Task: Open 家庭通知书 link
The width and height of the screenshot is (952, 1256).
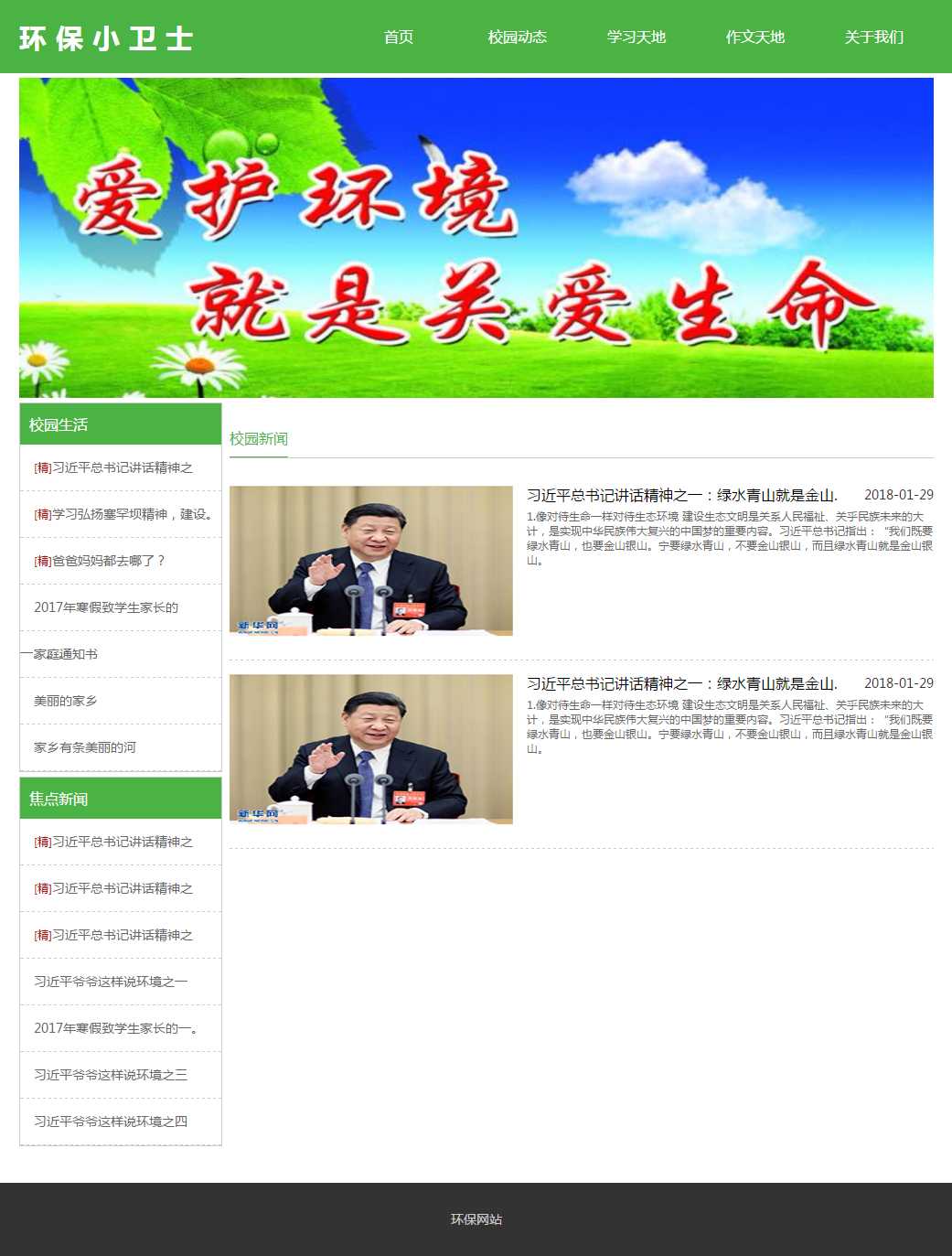Action: point(60,654)
